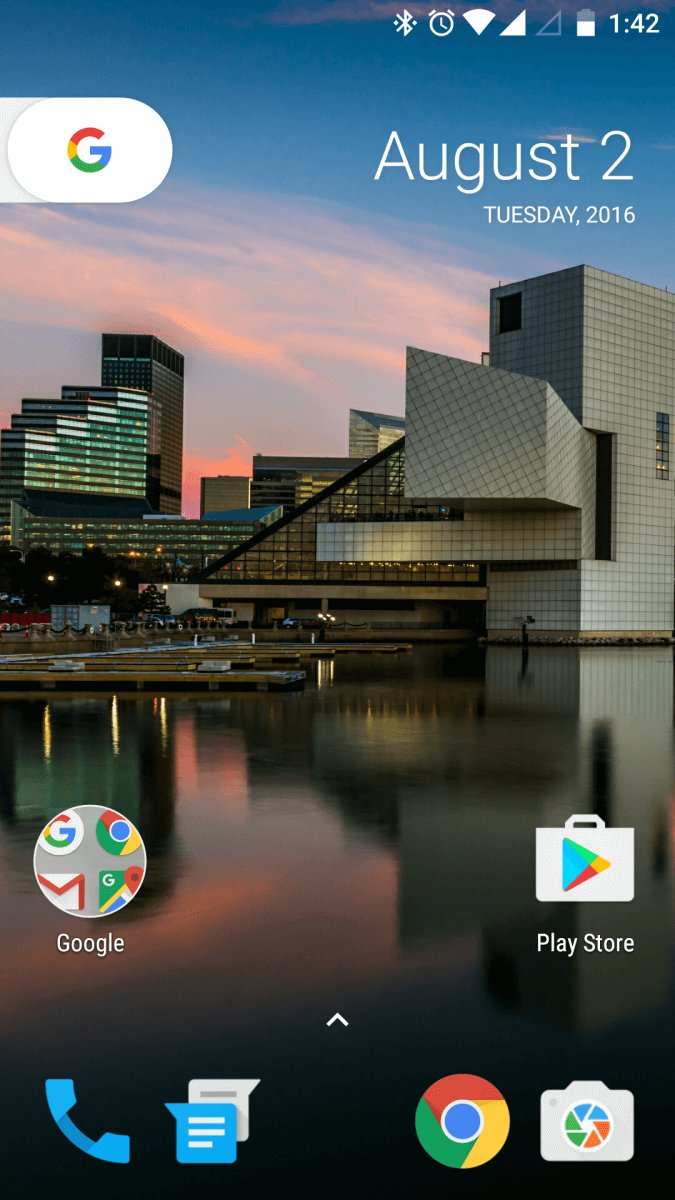675x1200 pixels.
Task: Open the Camera app
Action: (x=587, y=1121)
